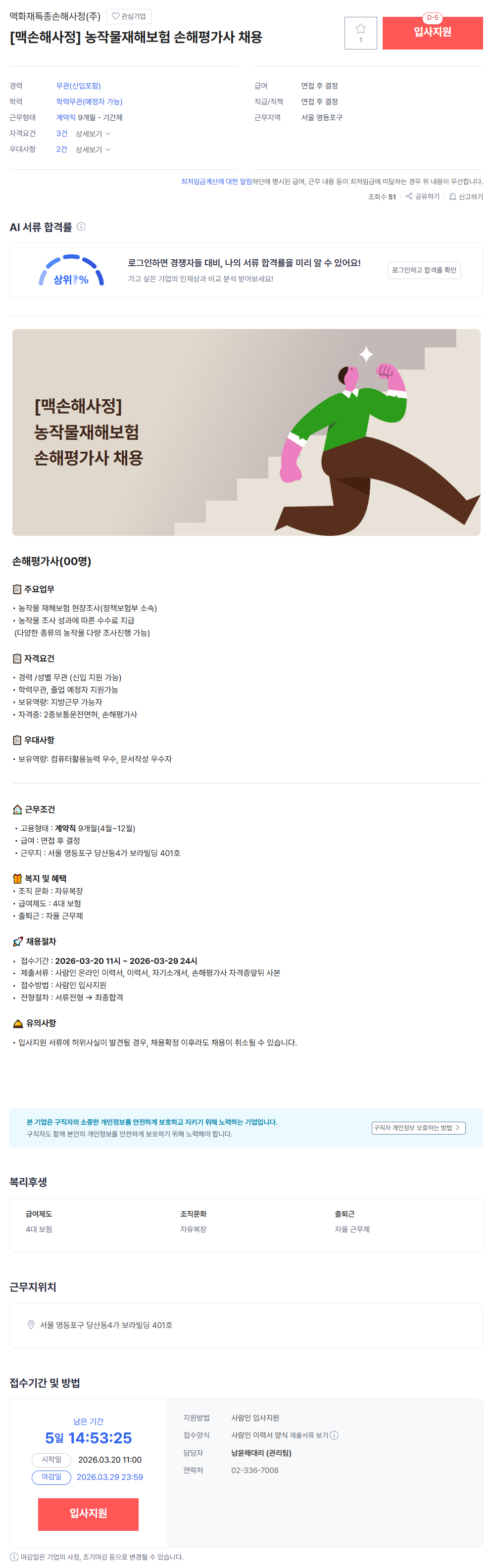496x1568 pixels.
Task: Open work location 서울 영등포구 당산동4가 address
Action: click(106, 1325)
